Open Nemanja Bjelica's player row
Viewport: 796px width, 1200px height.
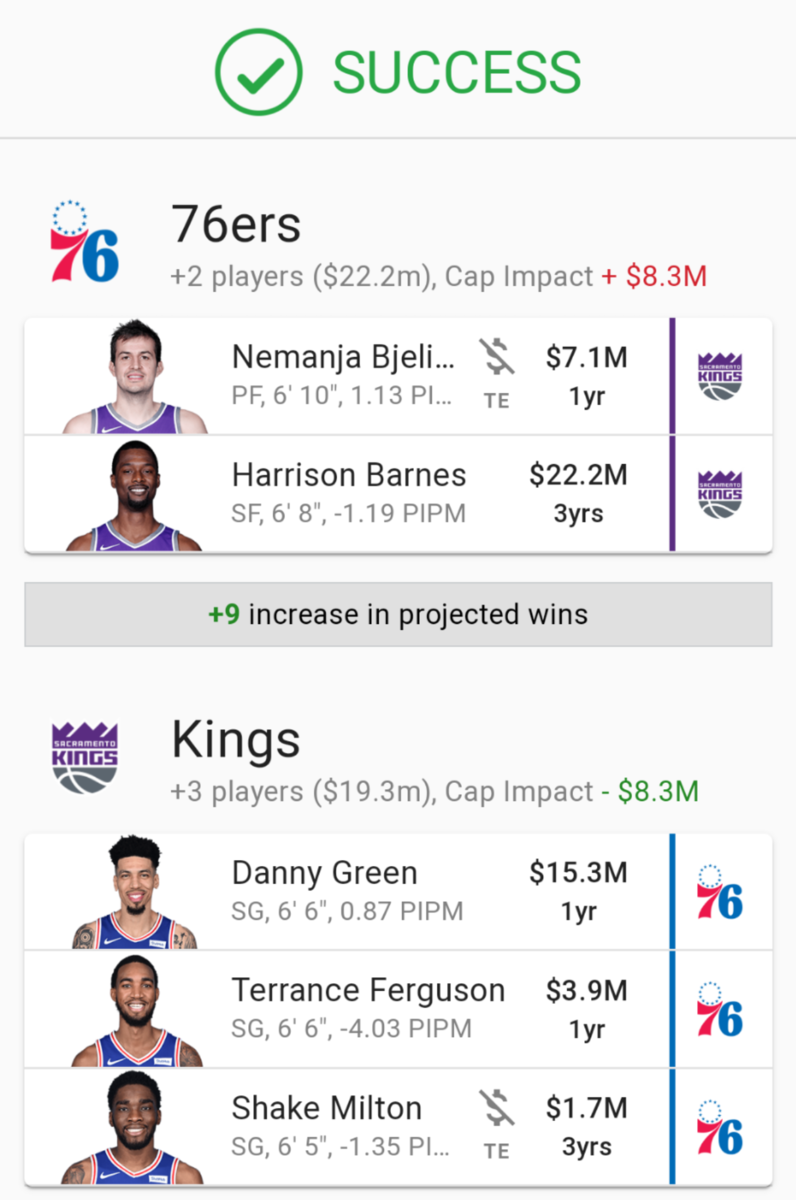point(343,376)
